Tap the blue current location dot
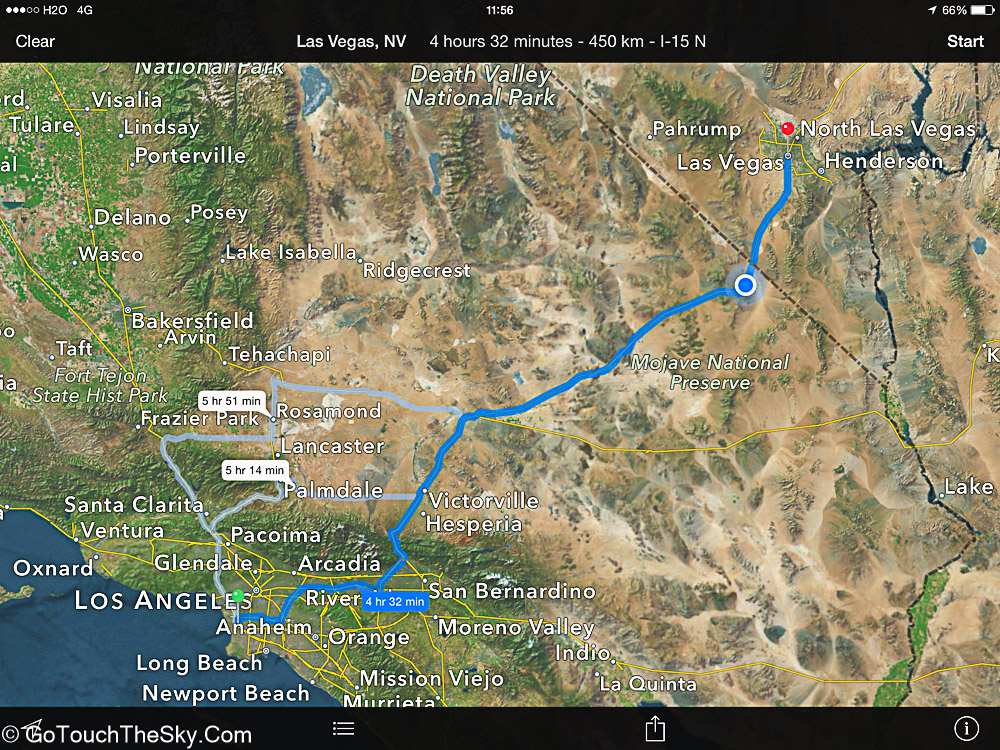 (745, 286)
